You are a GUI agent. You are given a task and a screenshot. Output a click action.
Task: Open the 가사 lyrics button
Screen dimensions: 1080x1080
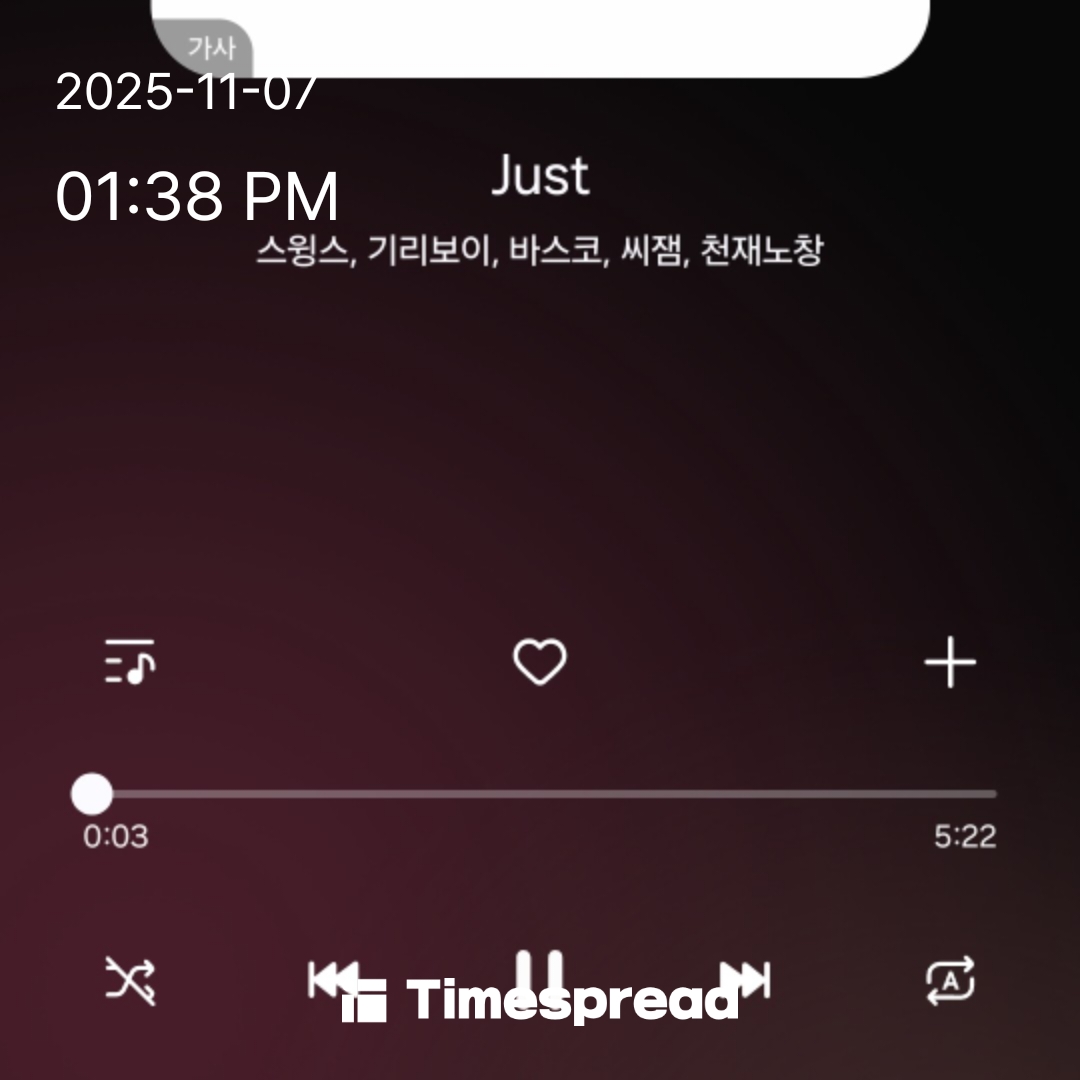[211, 48]
